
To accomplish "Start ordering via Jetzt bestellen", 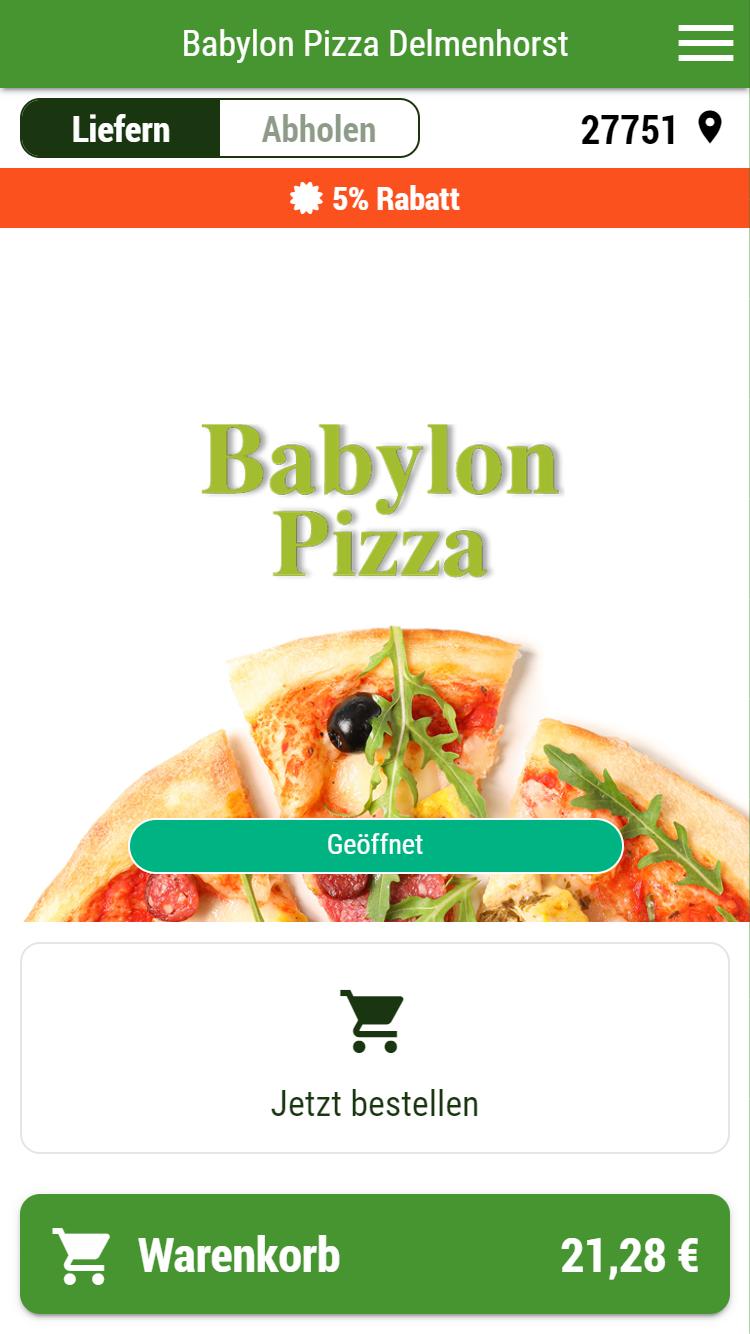I will click(x=374, y=1103).
